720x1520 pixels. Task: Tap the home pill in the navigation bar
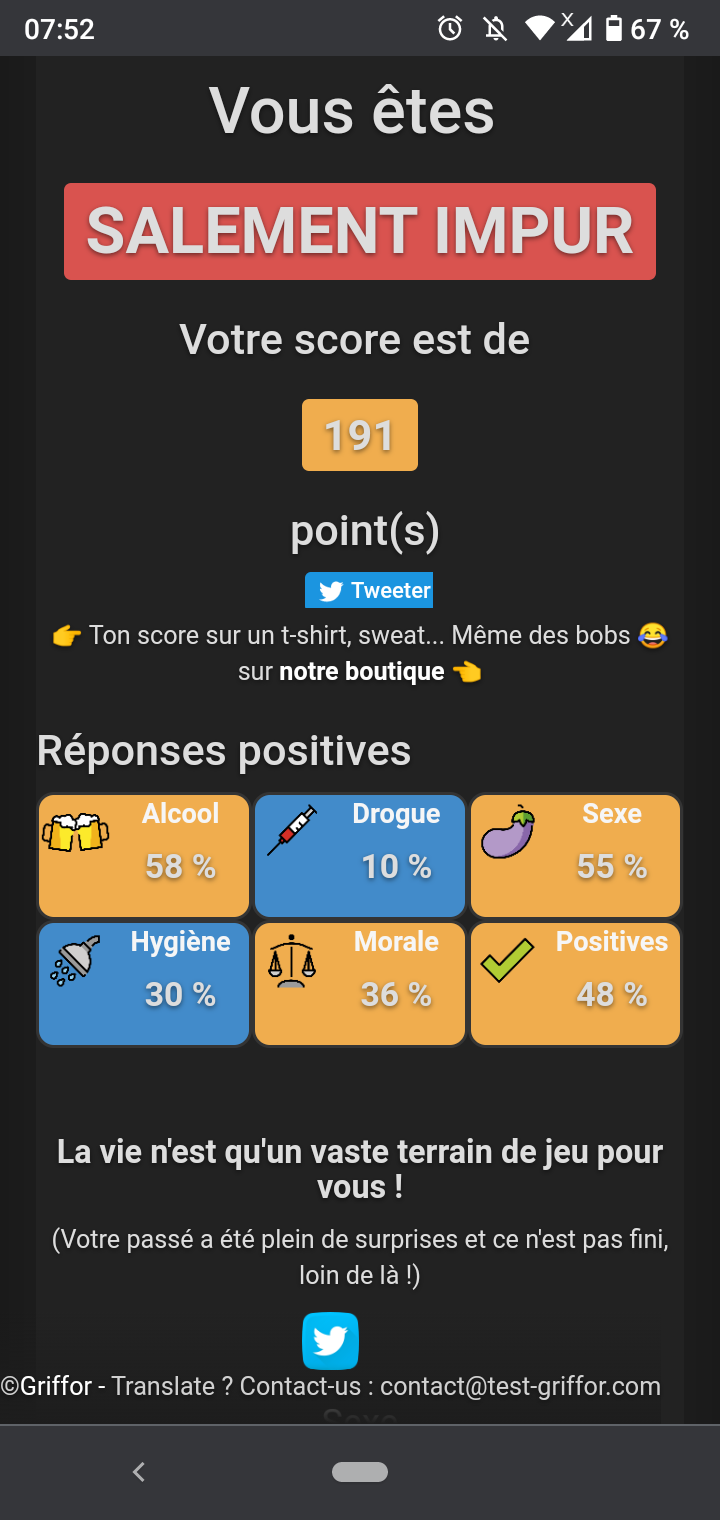click(360, 1471)
